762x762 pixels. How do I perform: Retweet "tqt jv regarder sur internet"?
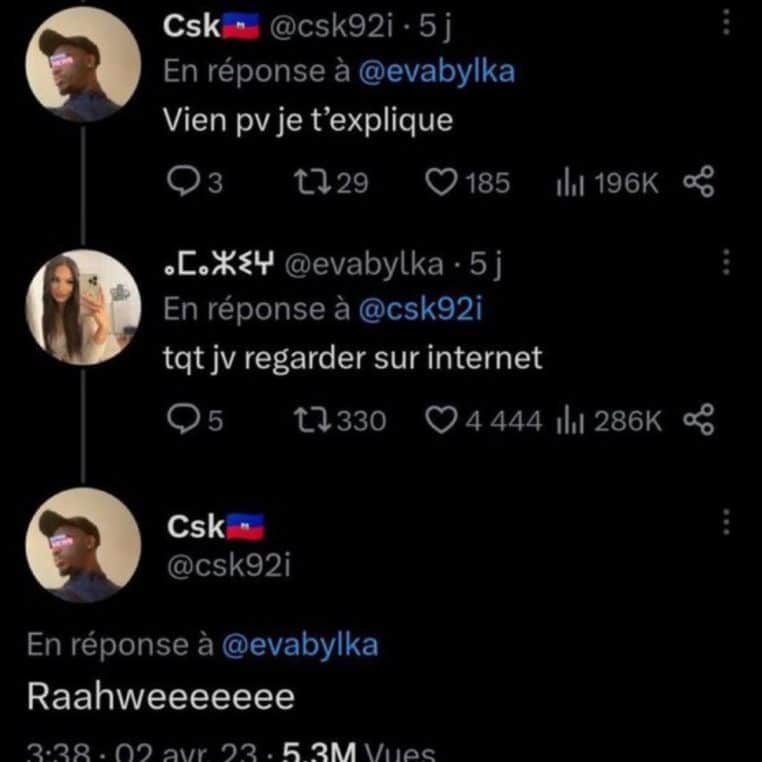coord(309,421)
